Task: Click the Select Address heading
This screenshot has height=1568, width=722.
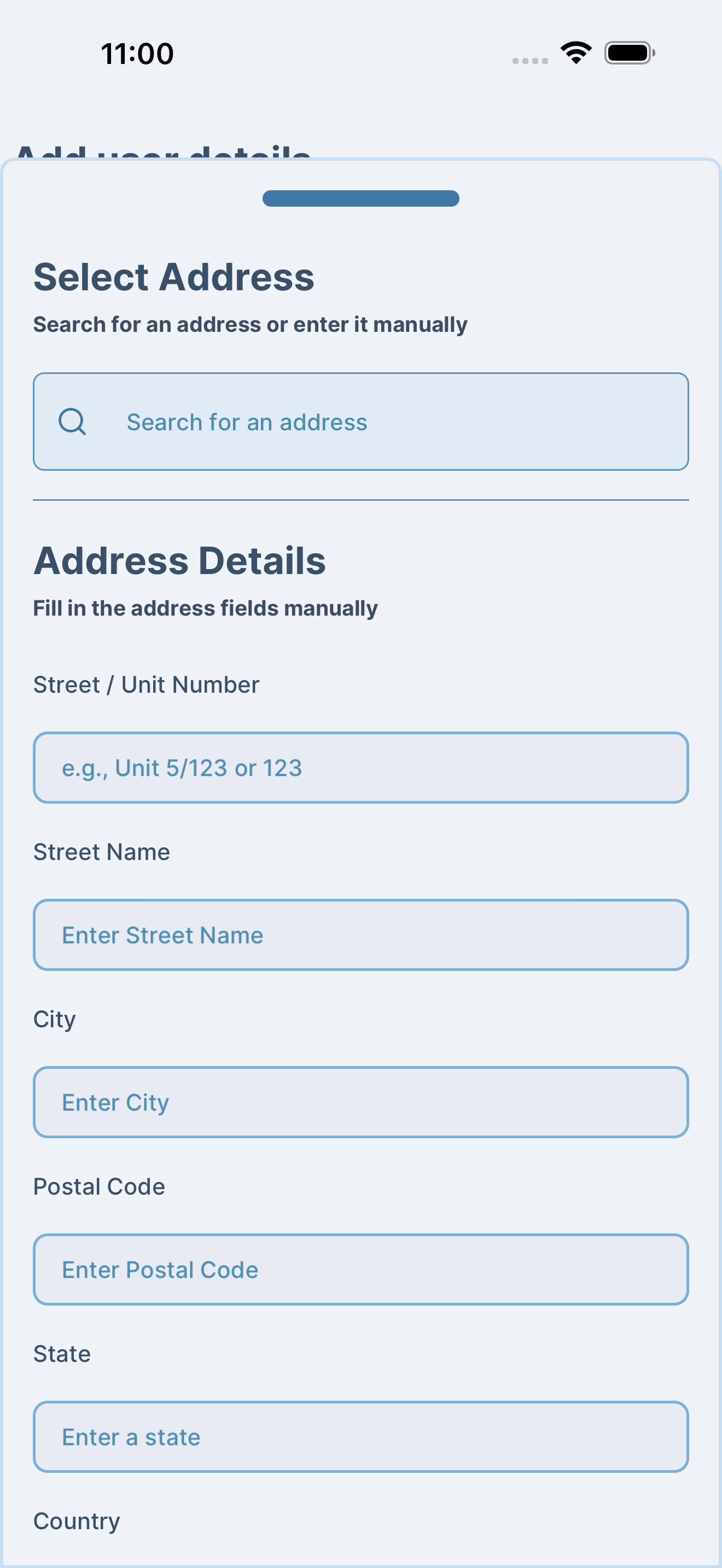Action: [174, 277]
